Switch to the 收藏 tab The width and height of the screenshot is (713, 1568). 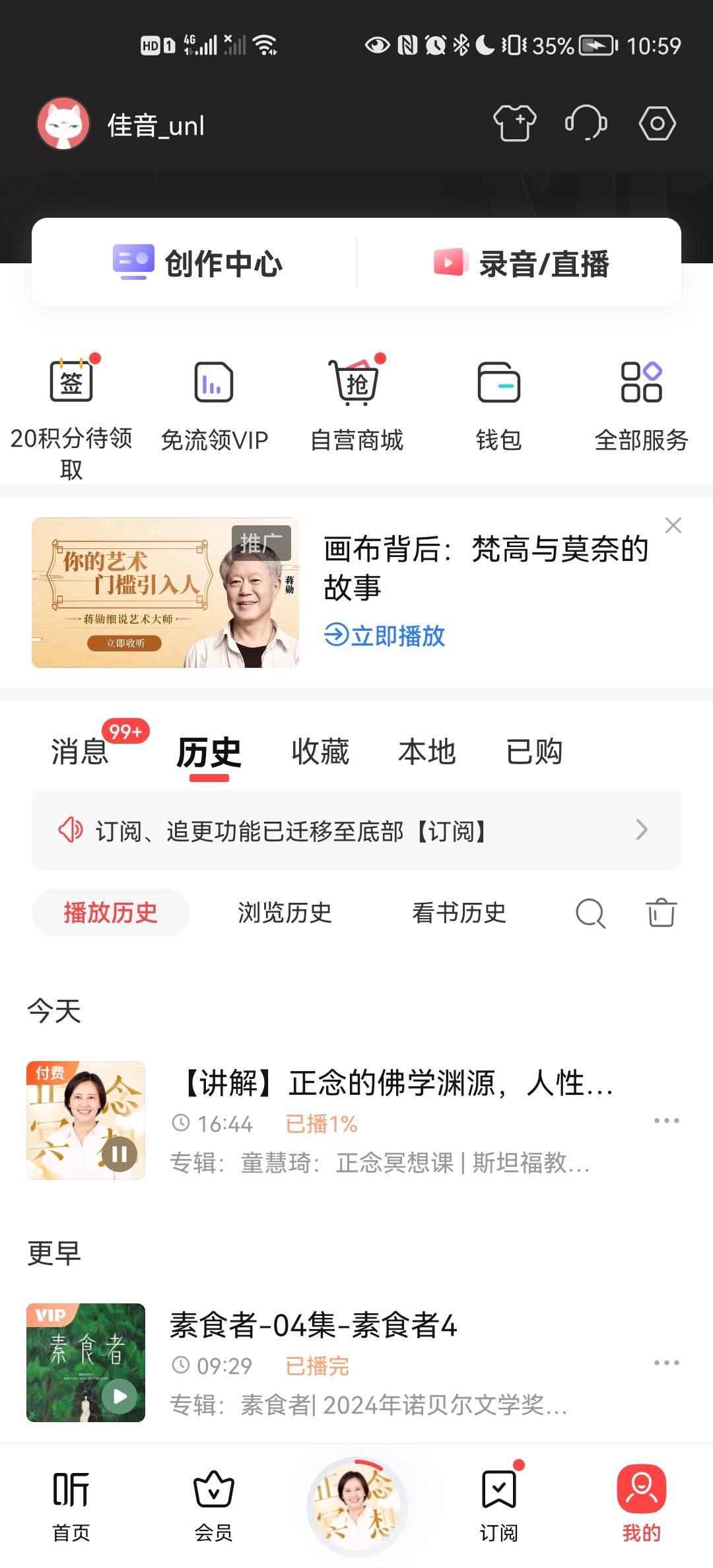pyautogui.click(x=320, y=752)
